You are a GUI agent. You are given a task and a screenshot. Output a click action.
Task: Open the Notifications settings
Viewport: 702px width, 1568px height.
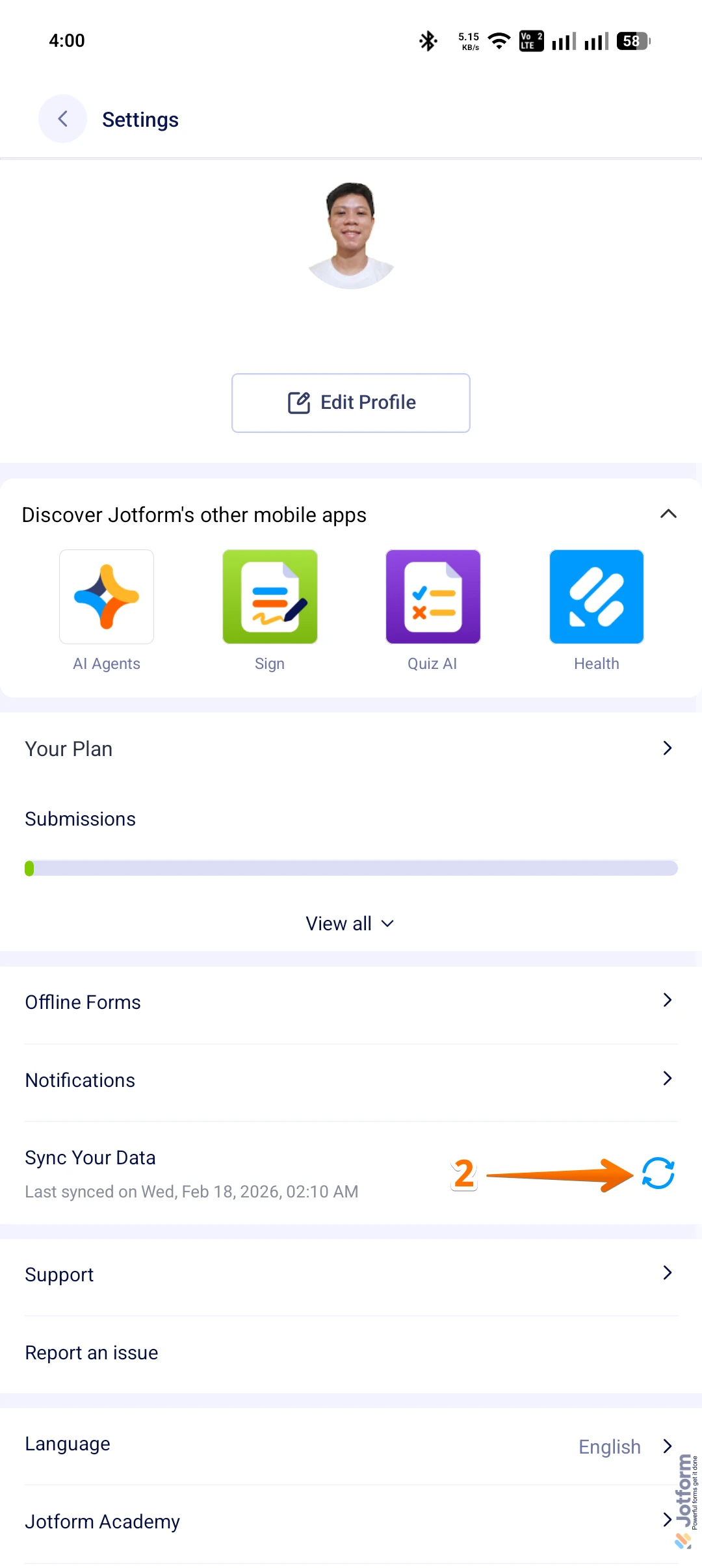pyautogui.click(x=351, y=1079)
